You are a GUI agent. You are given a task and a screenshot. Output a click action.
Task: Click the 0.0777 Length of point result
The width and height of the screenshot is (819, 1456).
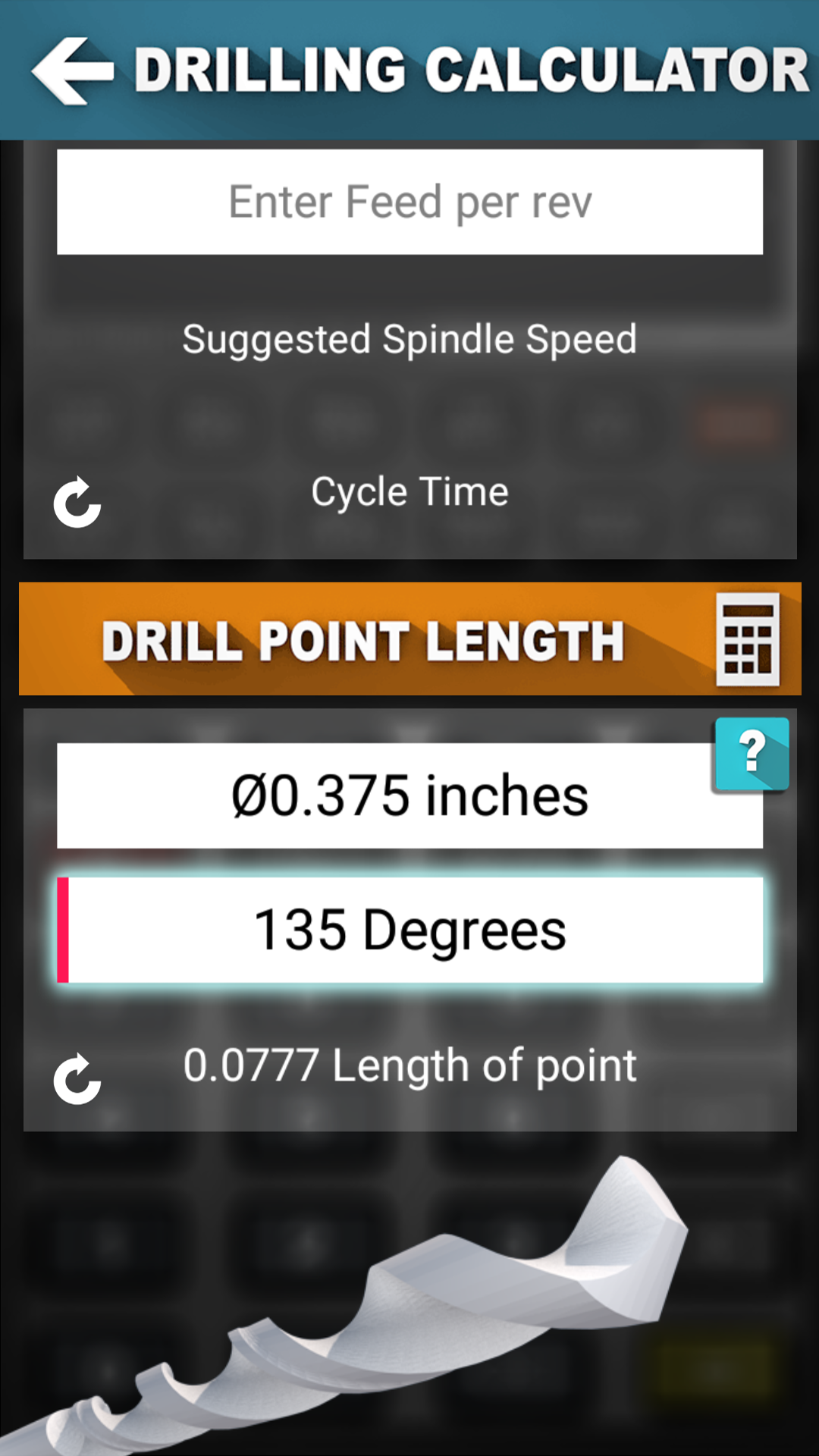409,1065
